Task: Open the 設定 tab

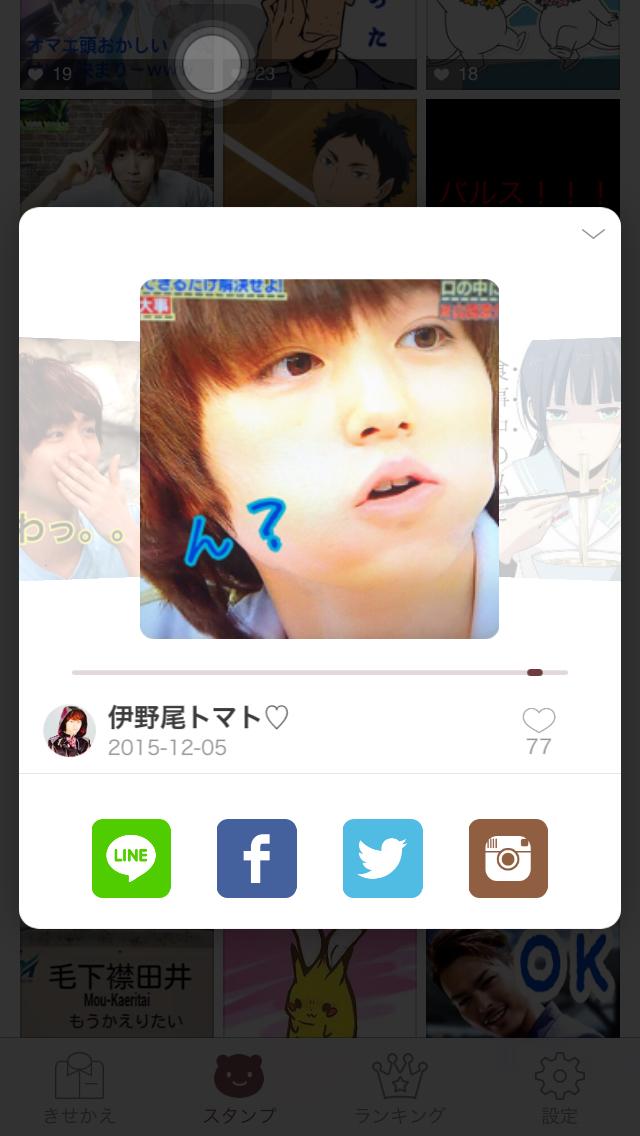Action: point(559,1088)
